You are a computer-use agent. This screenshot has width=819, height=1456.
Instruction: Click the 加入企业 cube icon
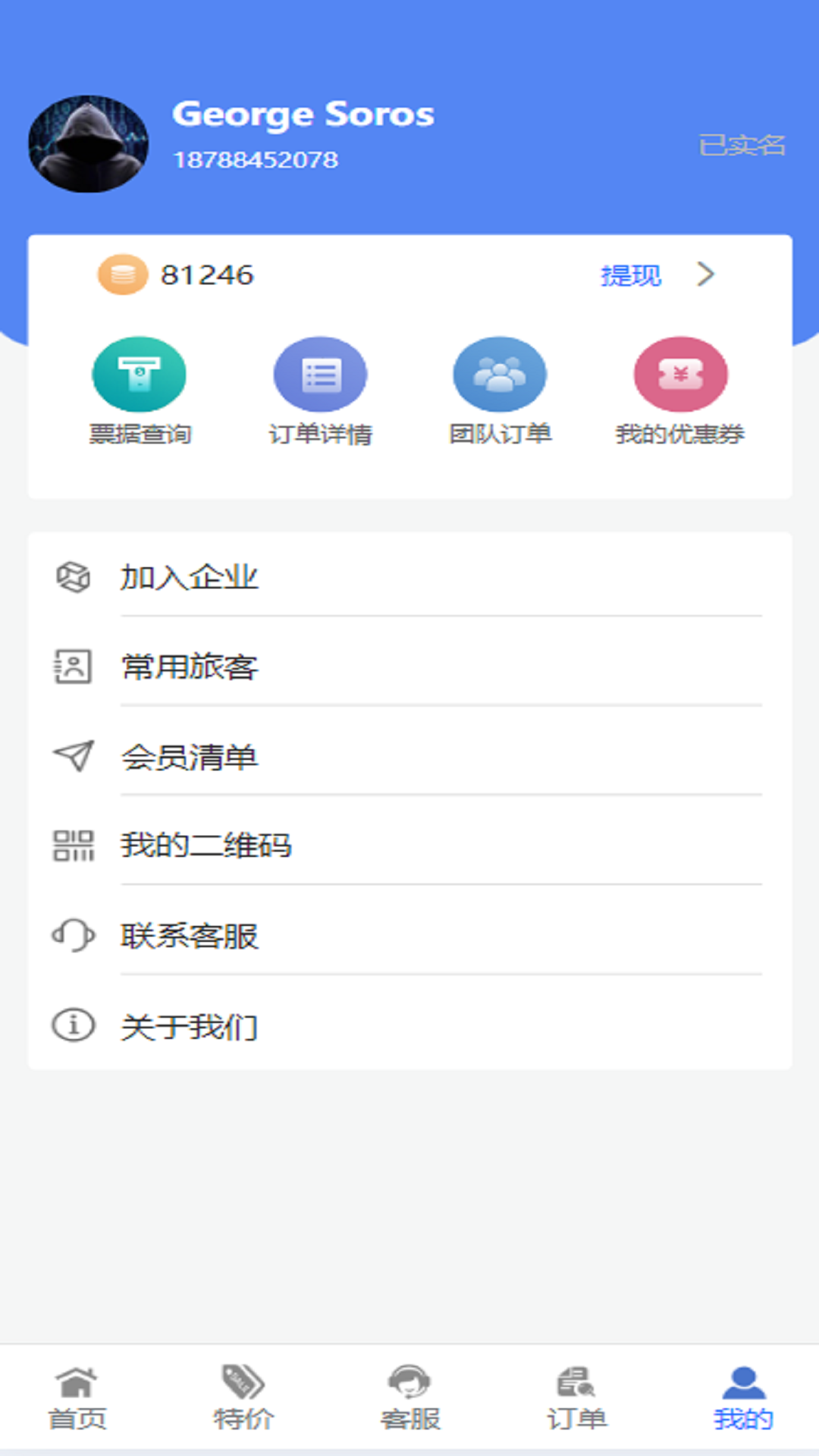[x=73, y=576]
